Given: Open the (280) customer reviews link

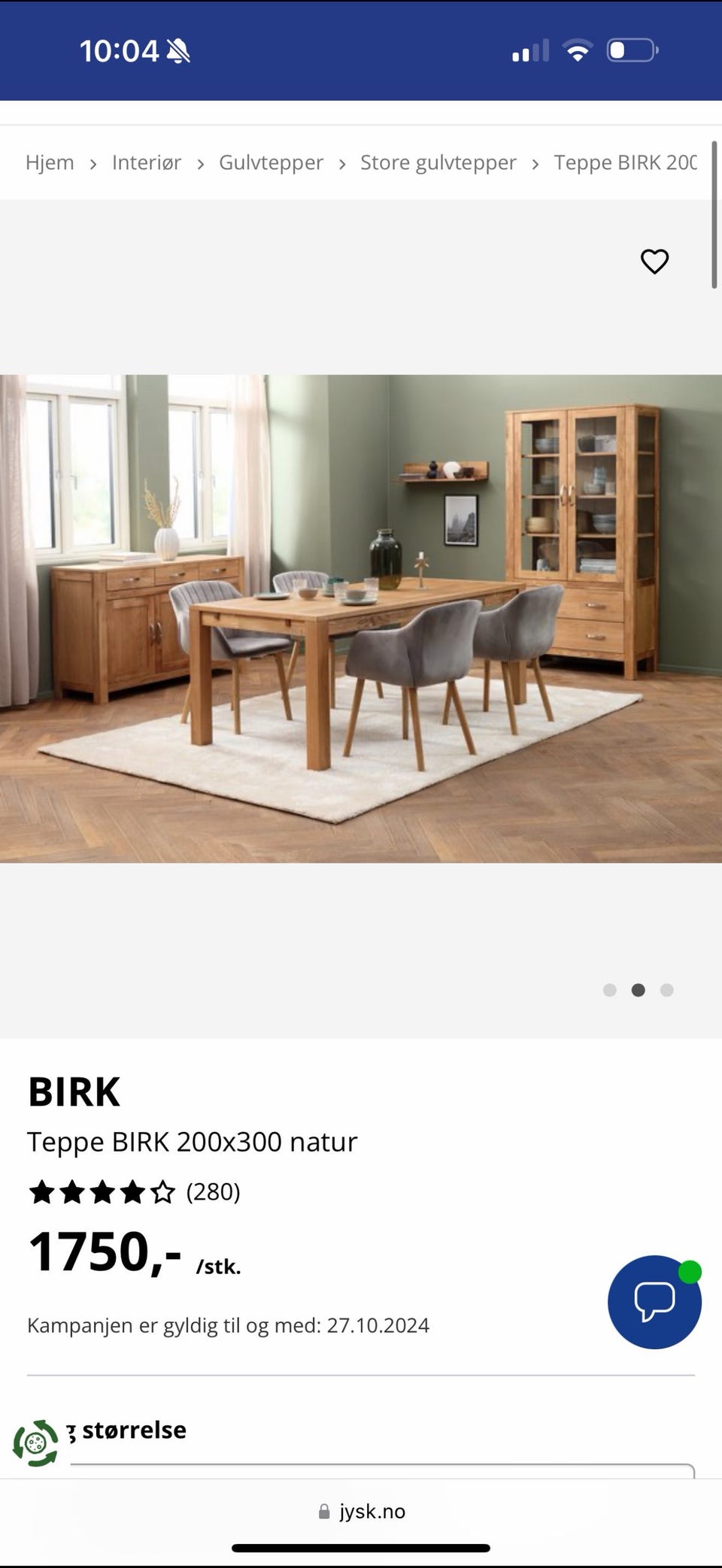Looking at the screenshot, I should (x=213, y=1192).
